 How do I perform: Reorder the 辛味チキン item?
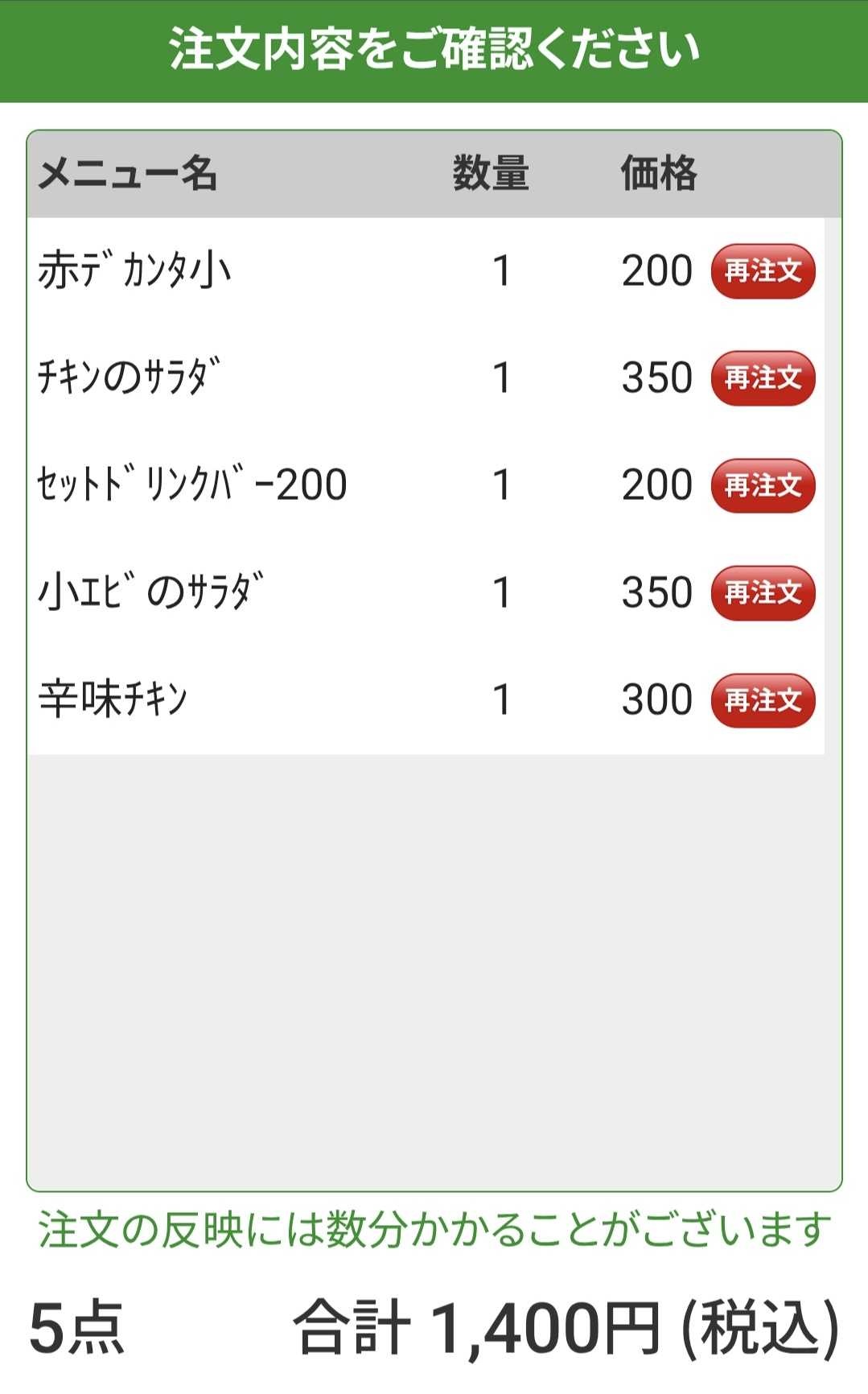763,700
